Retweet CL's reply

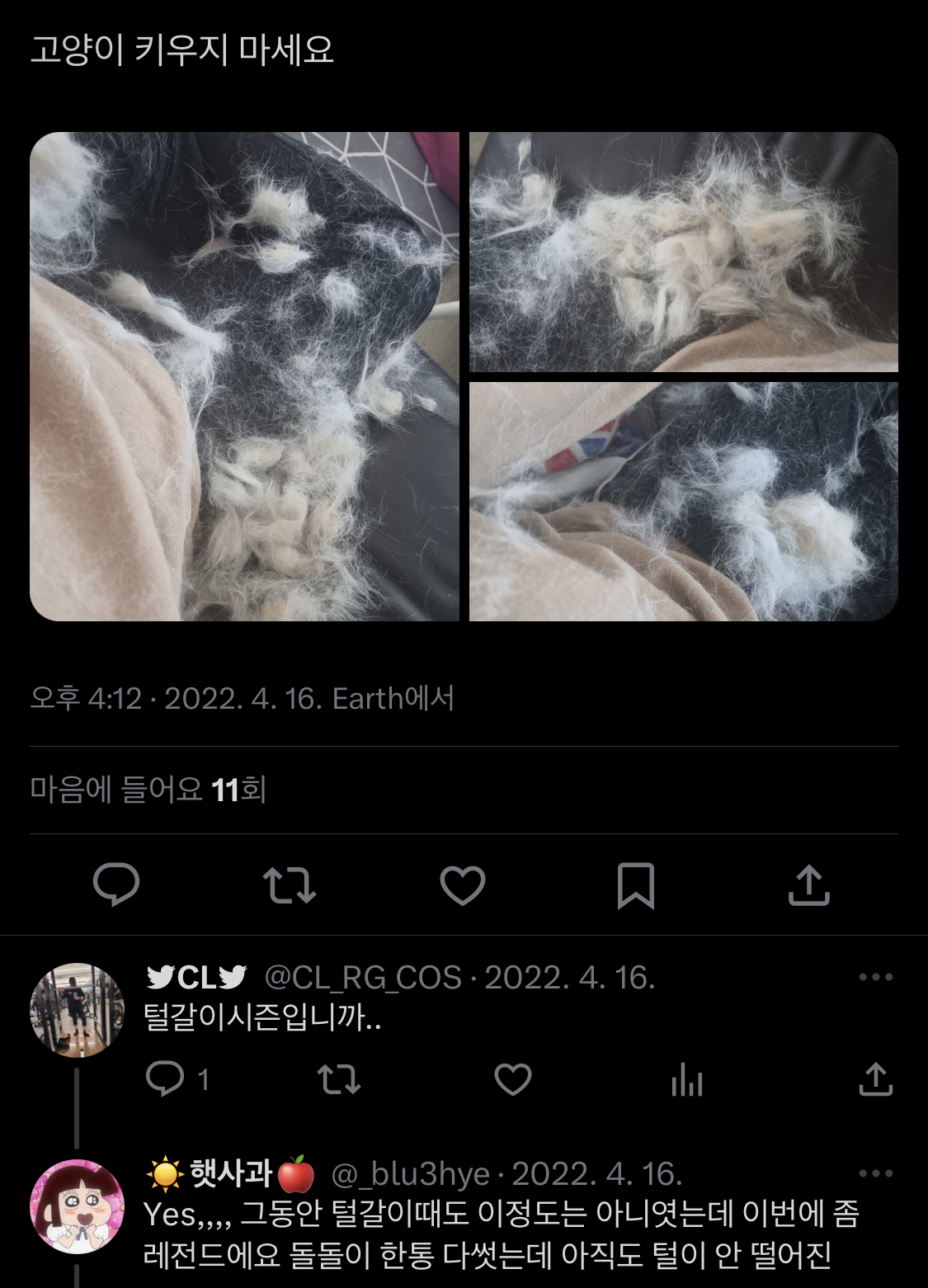[339, 1078]
